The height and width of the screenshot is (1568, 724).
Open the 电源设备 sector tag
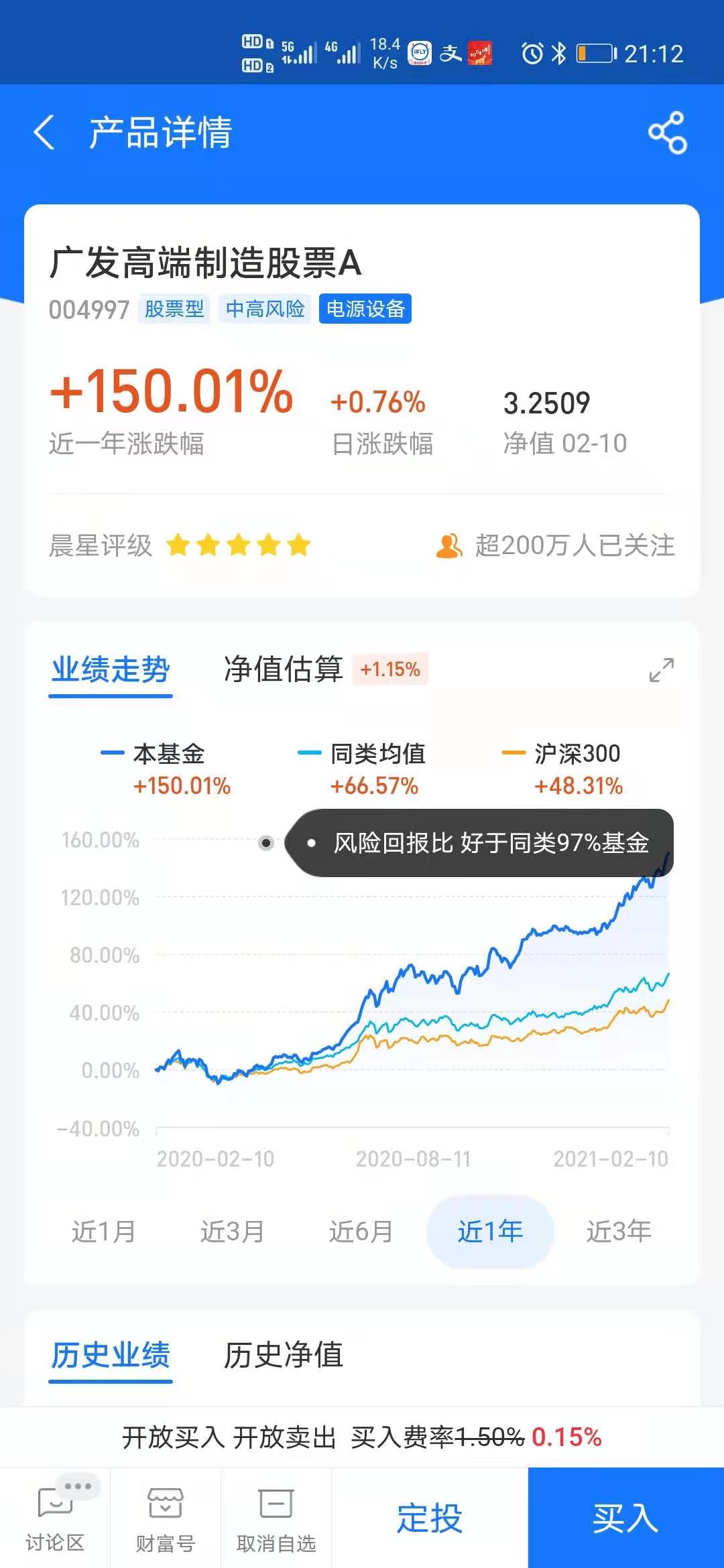pyautogui.click(x=365, y=309)
